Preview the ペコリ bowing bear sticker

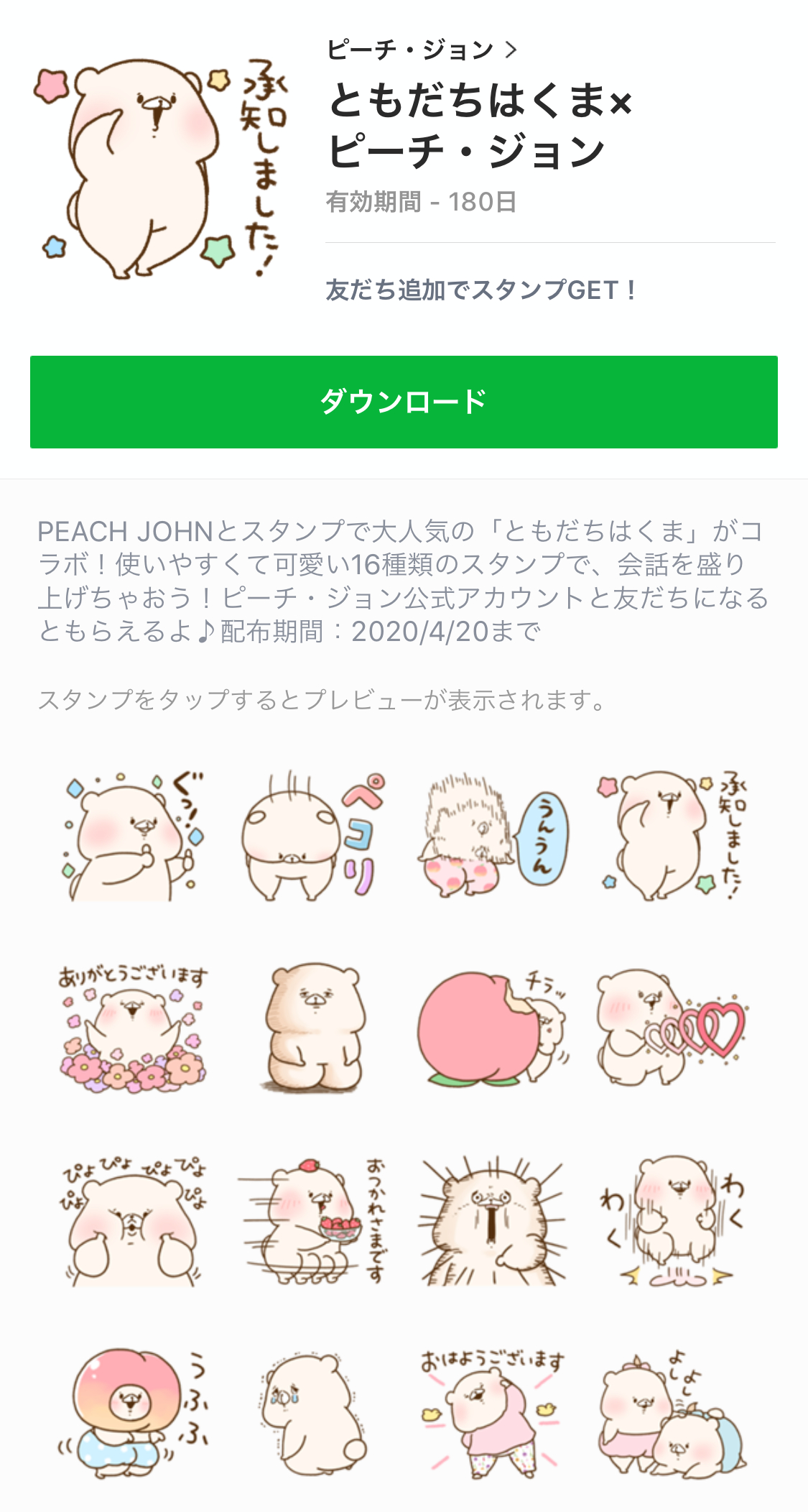[312, 837]
